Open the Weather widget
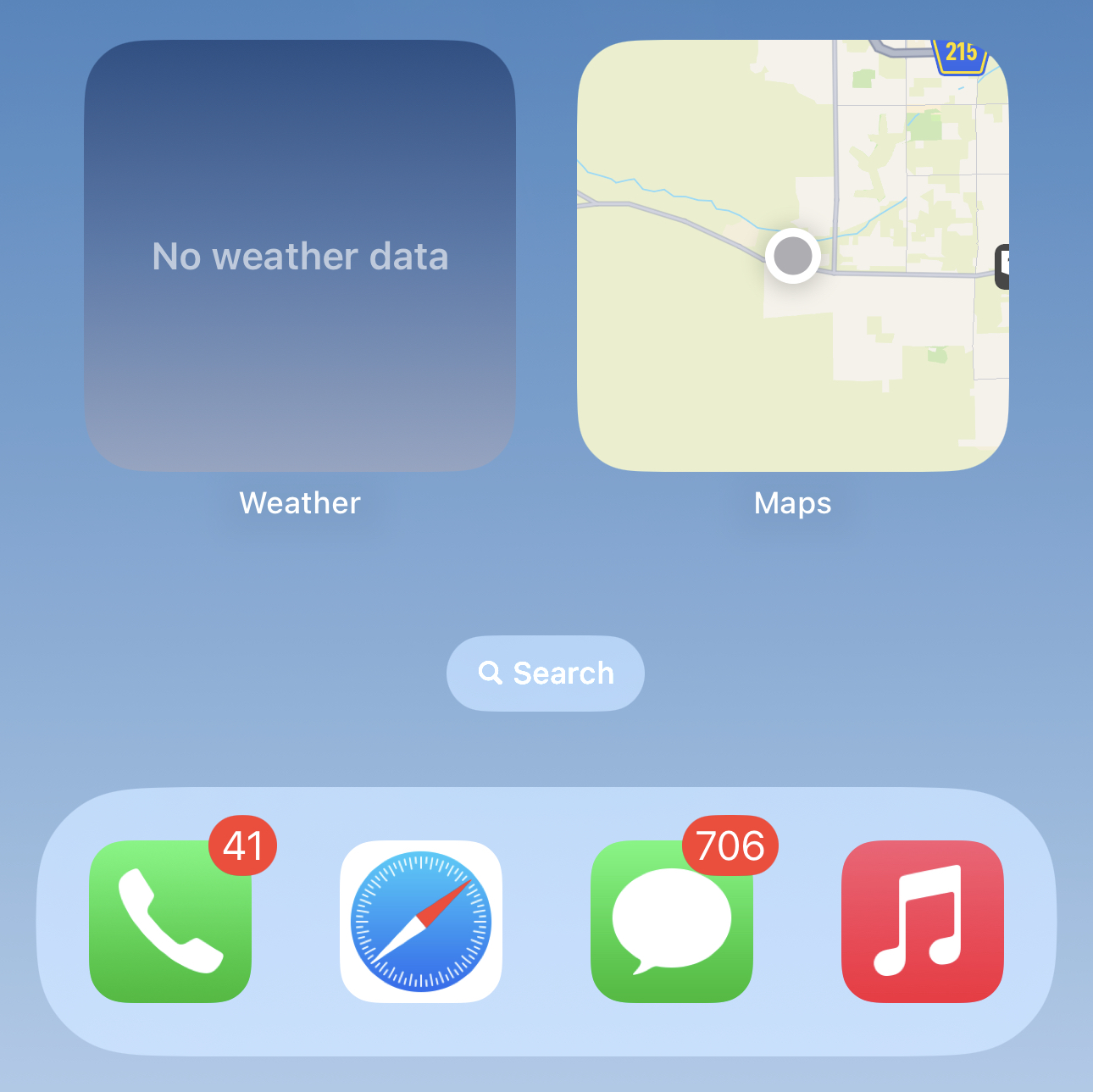The height and width of the screenshot is (1092, 1093). click(x=300, y=256)
